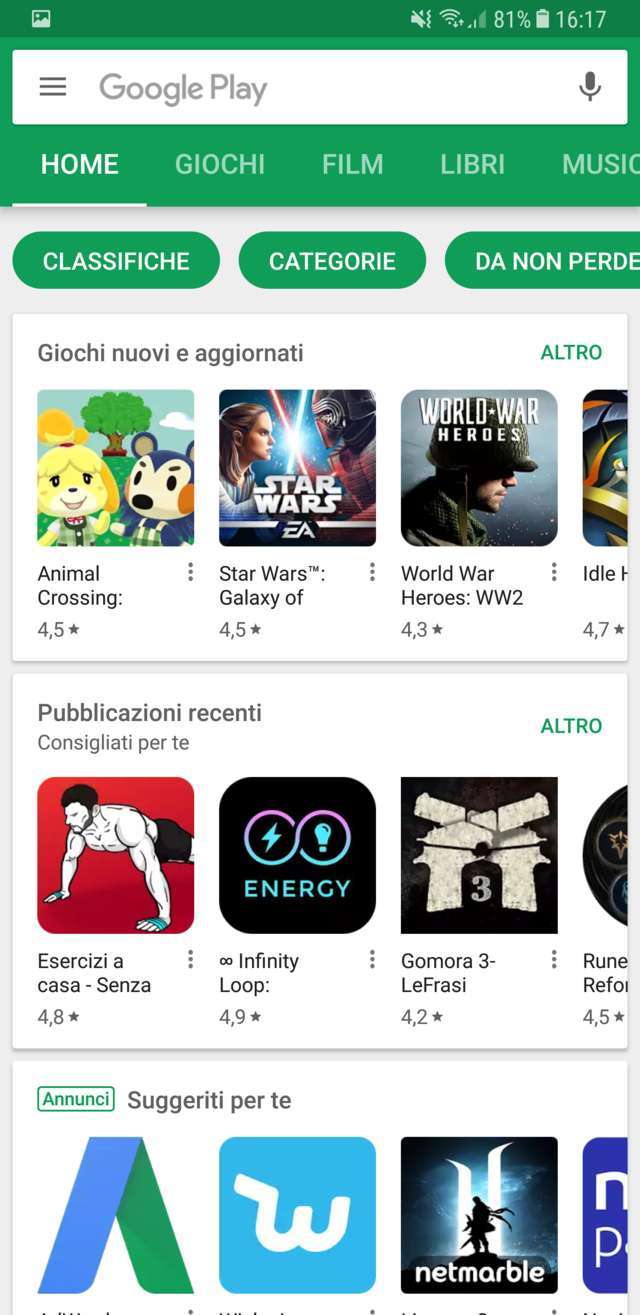Image resolution: width=640 pixels, height=1315 pixels.
Task: Open World War Heroes: WW2 card
Action: (x=479, y=468)
